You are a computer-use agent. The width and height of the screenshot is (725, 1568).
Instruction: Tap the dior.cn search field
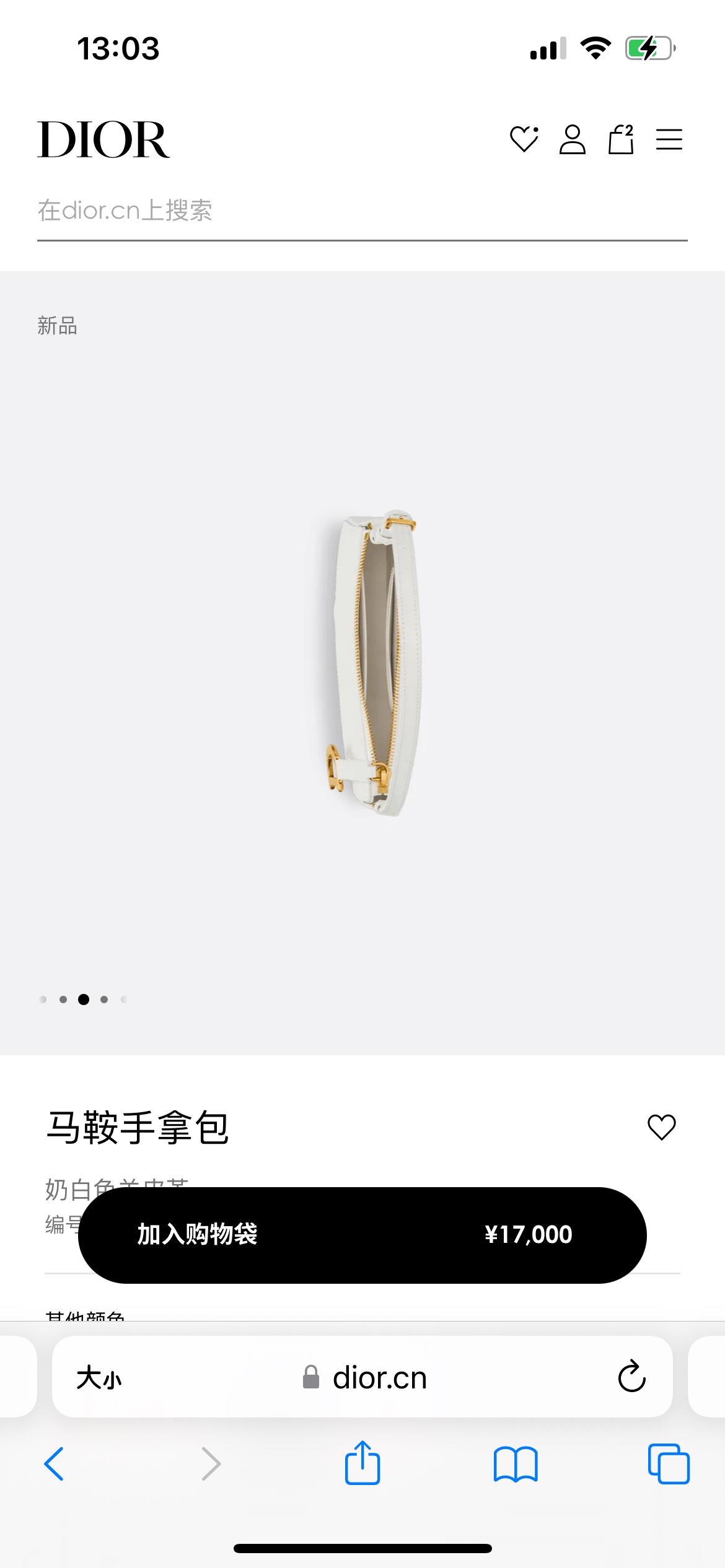click(362, 211)
